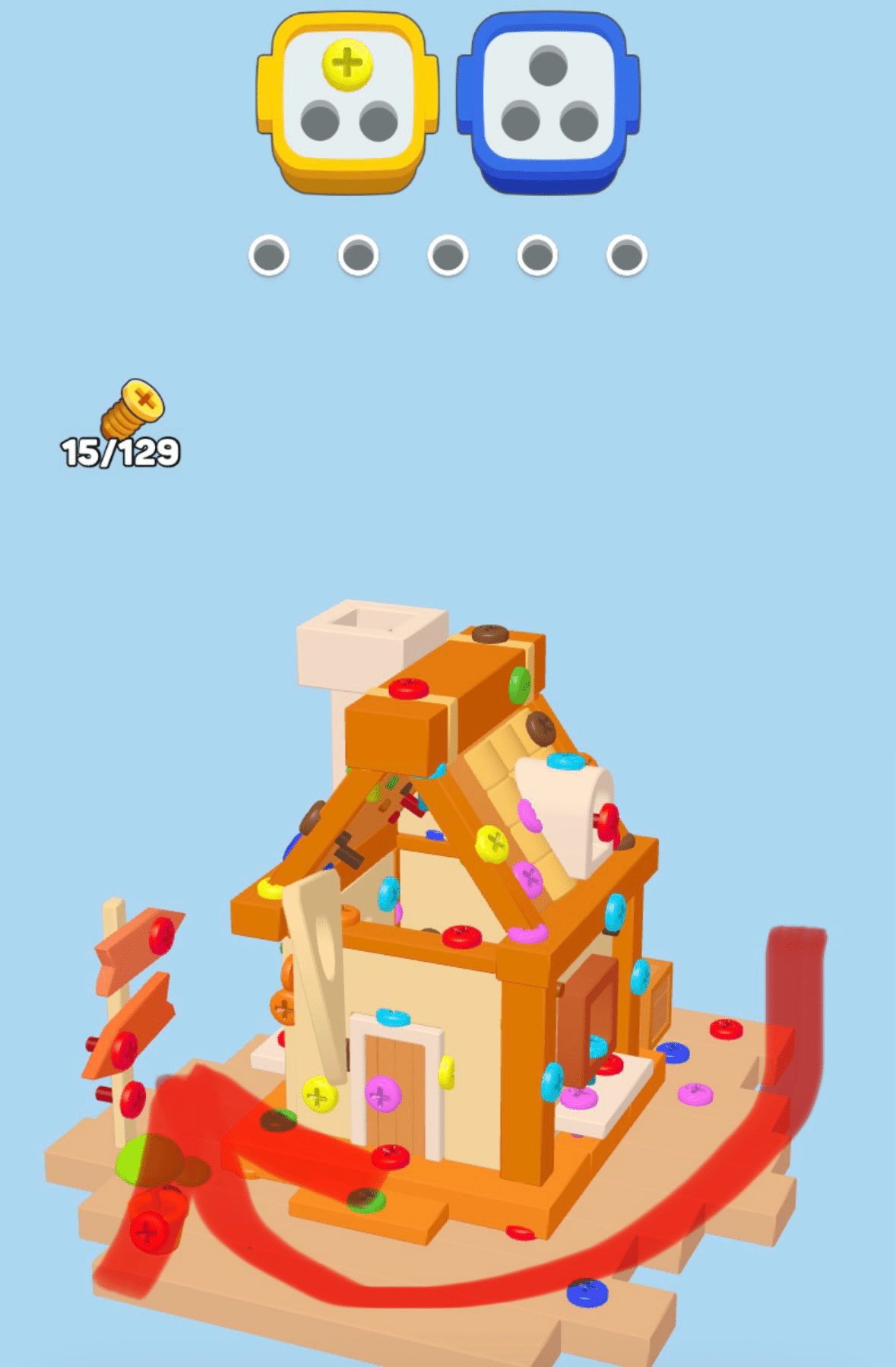Image resolution: width=896 pixels, height=1367 pixels.
Task: Pick the yellow screw on the gable beam
Action: coord(492,843)
